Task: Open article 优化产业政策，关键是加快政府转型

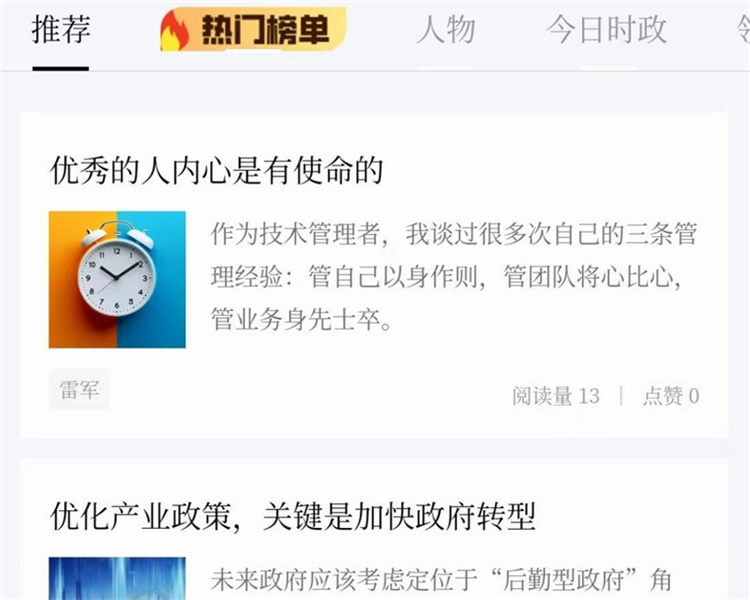Action: click(x=293, y=516)
